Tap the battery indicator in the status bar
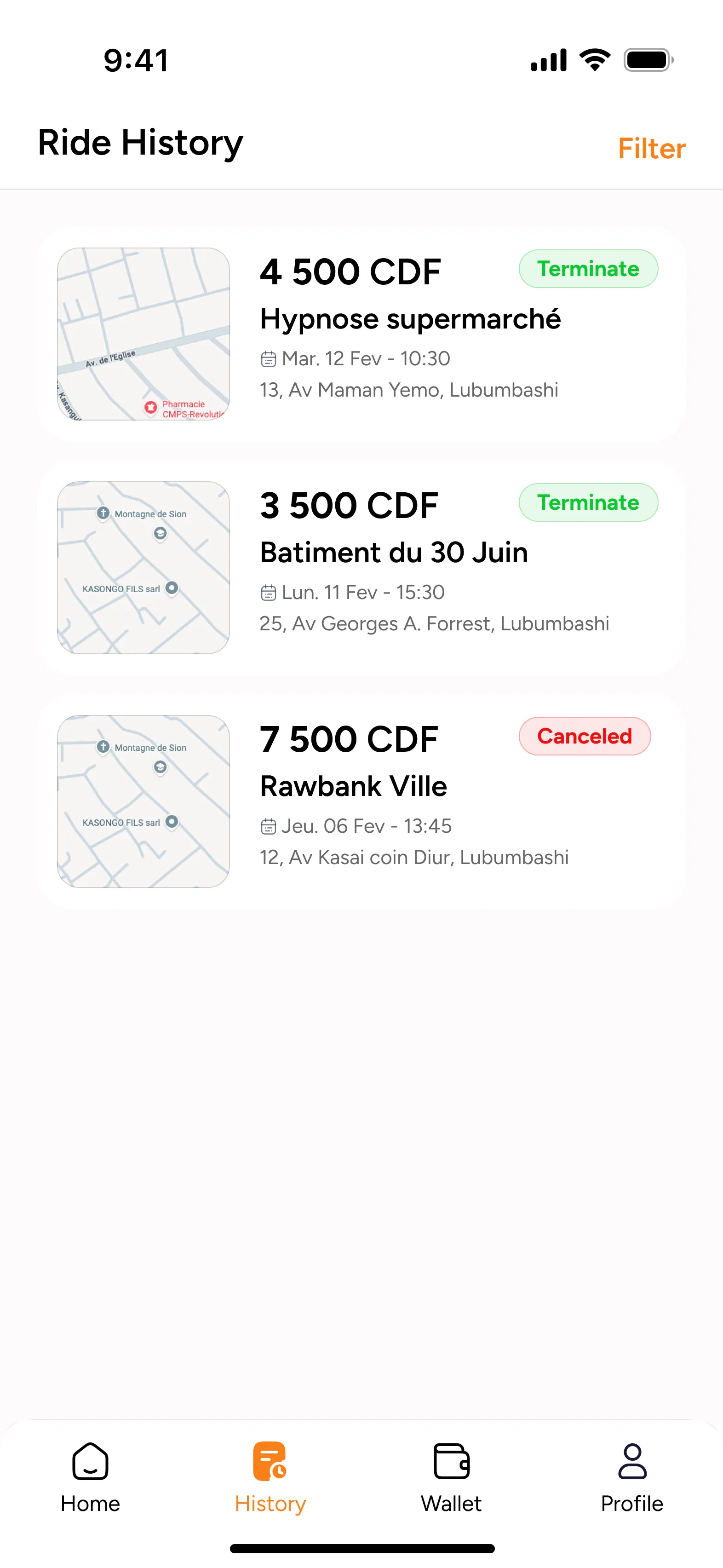723x1568 pixels. (647, 59)
